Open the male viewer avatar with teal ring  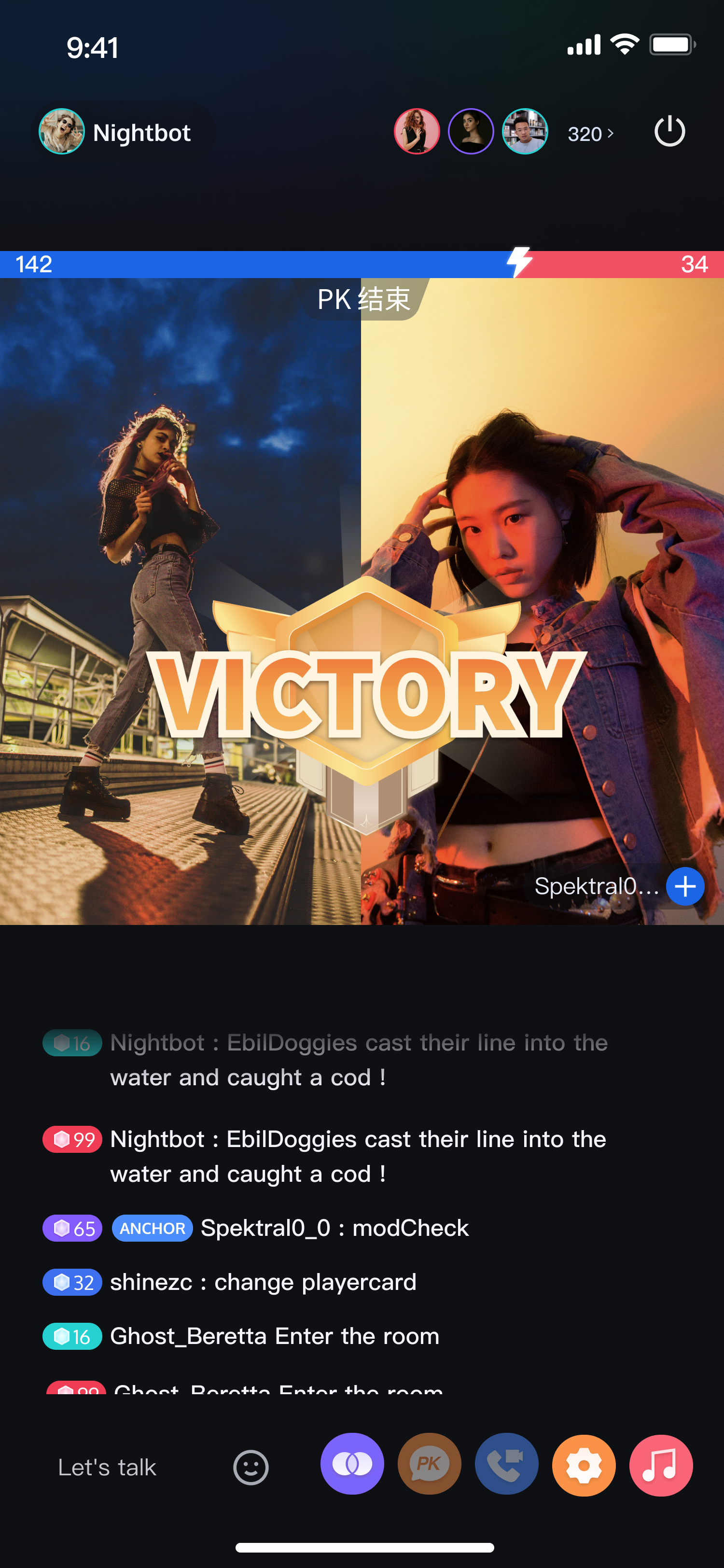pyautogui.click(x=525, y=131)
